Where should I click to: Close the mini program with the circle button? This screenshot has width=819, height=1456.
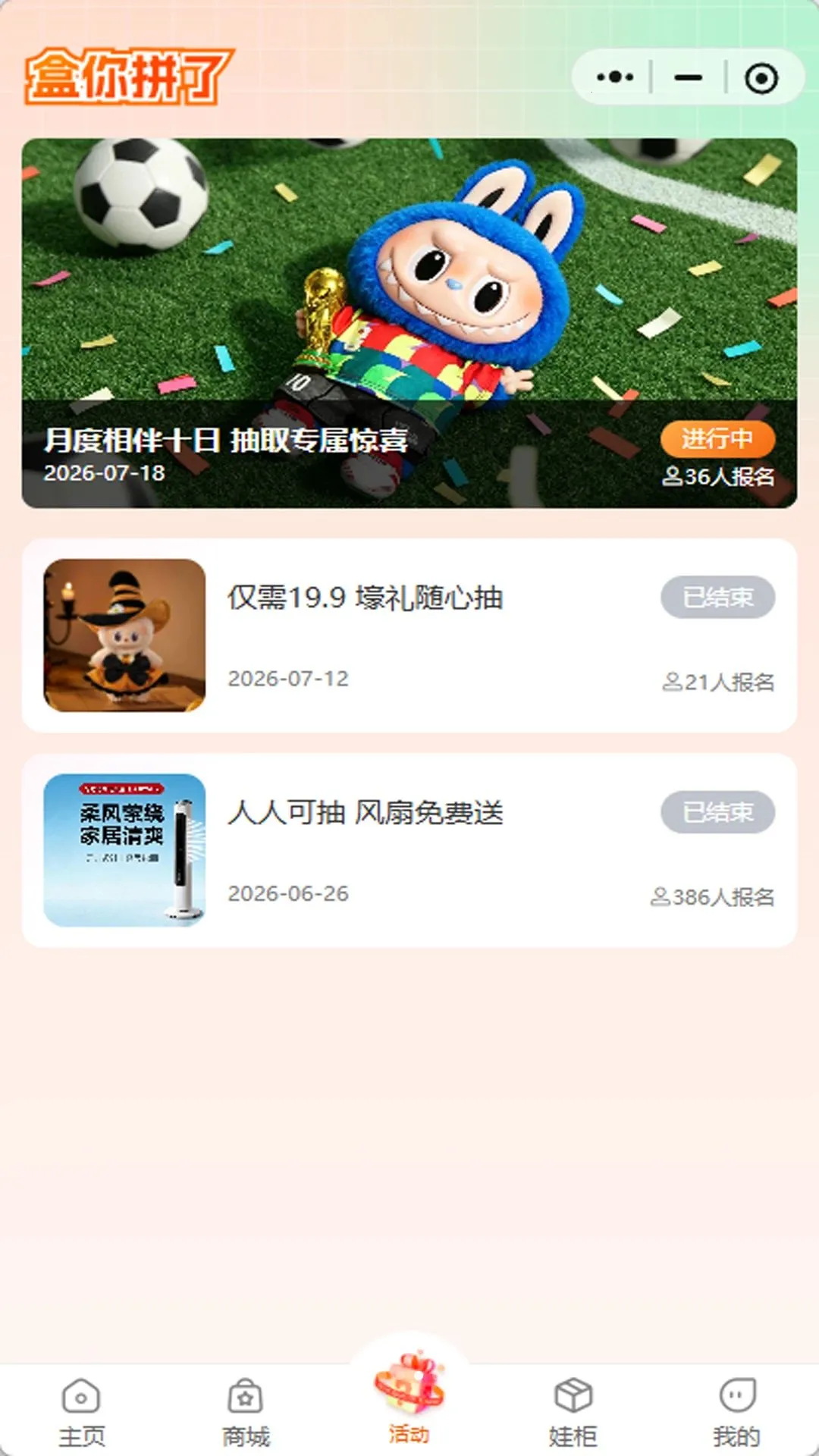761,77
